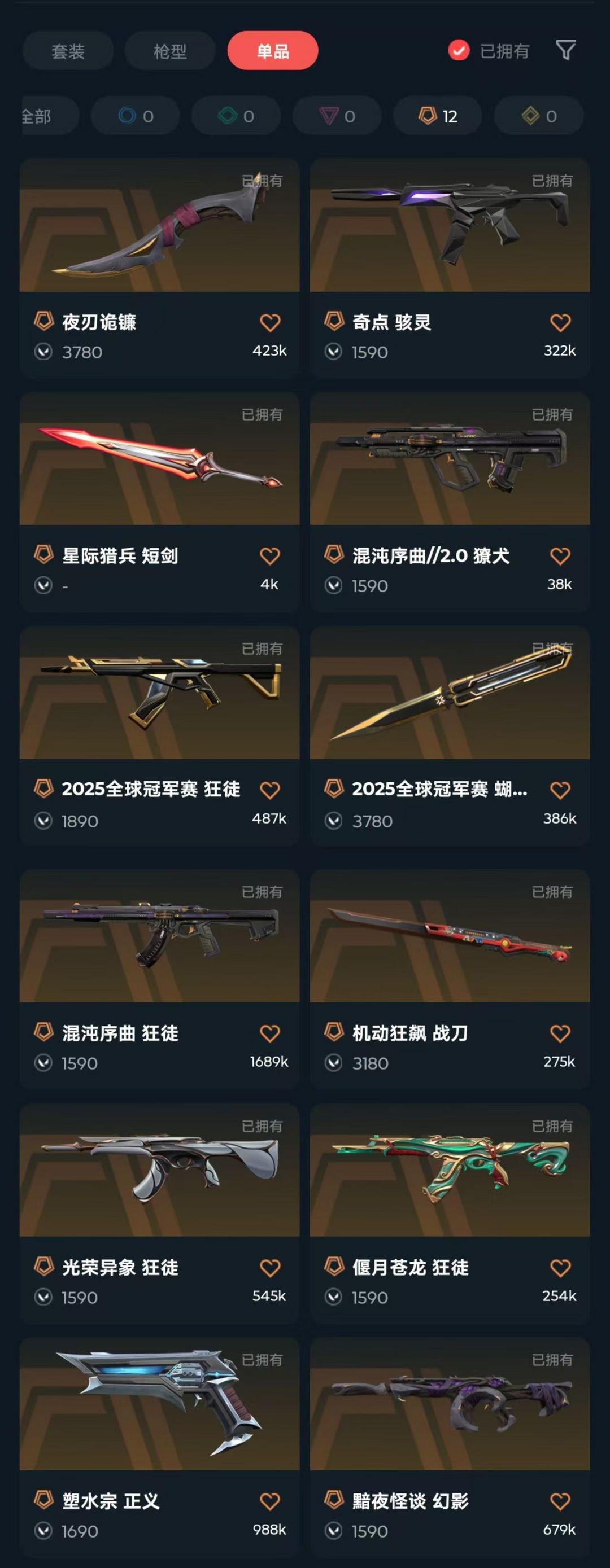
Task: Switch to the 枪型 tab
Action: click(x=169, y=51)
